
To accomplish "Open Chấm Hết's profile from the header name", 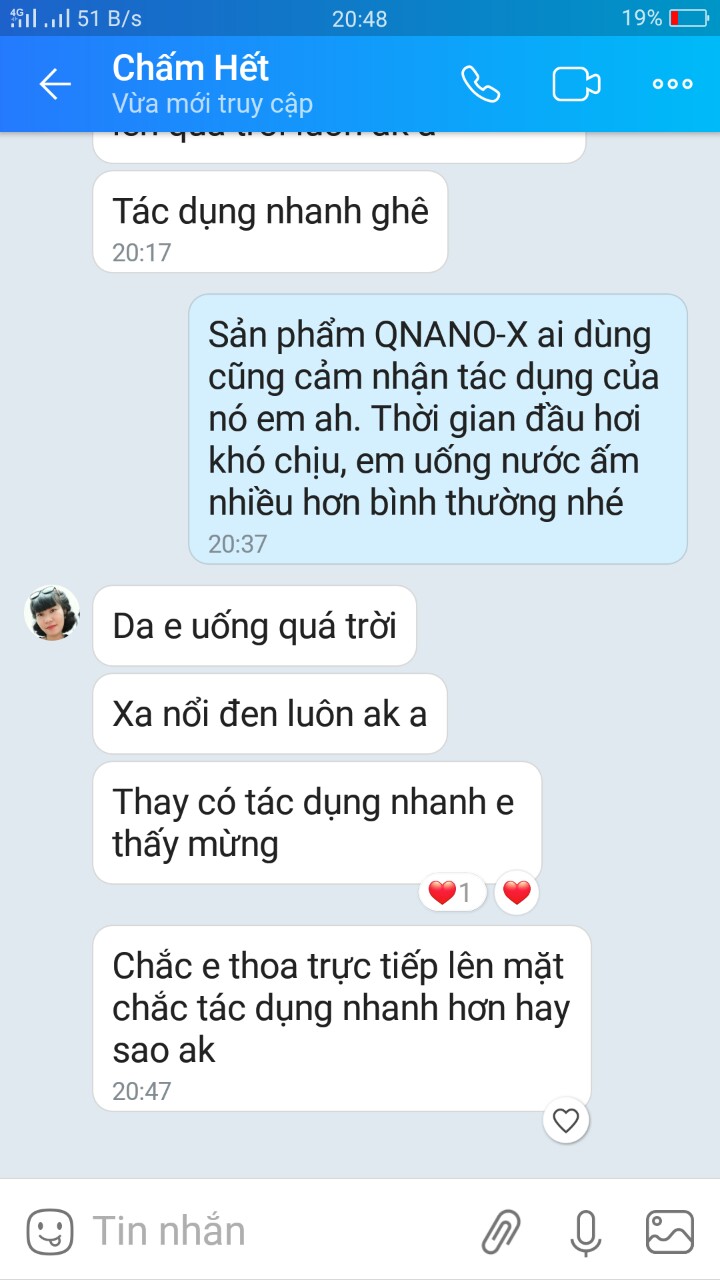I will (x=190, y=68).
